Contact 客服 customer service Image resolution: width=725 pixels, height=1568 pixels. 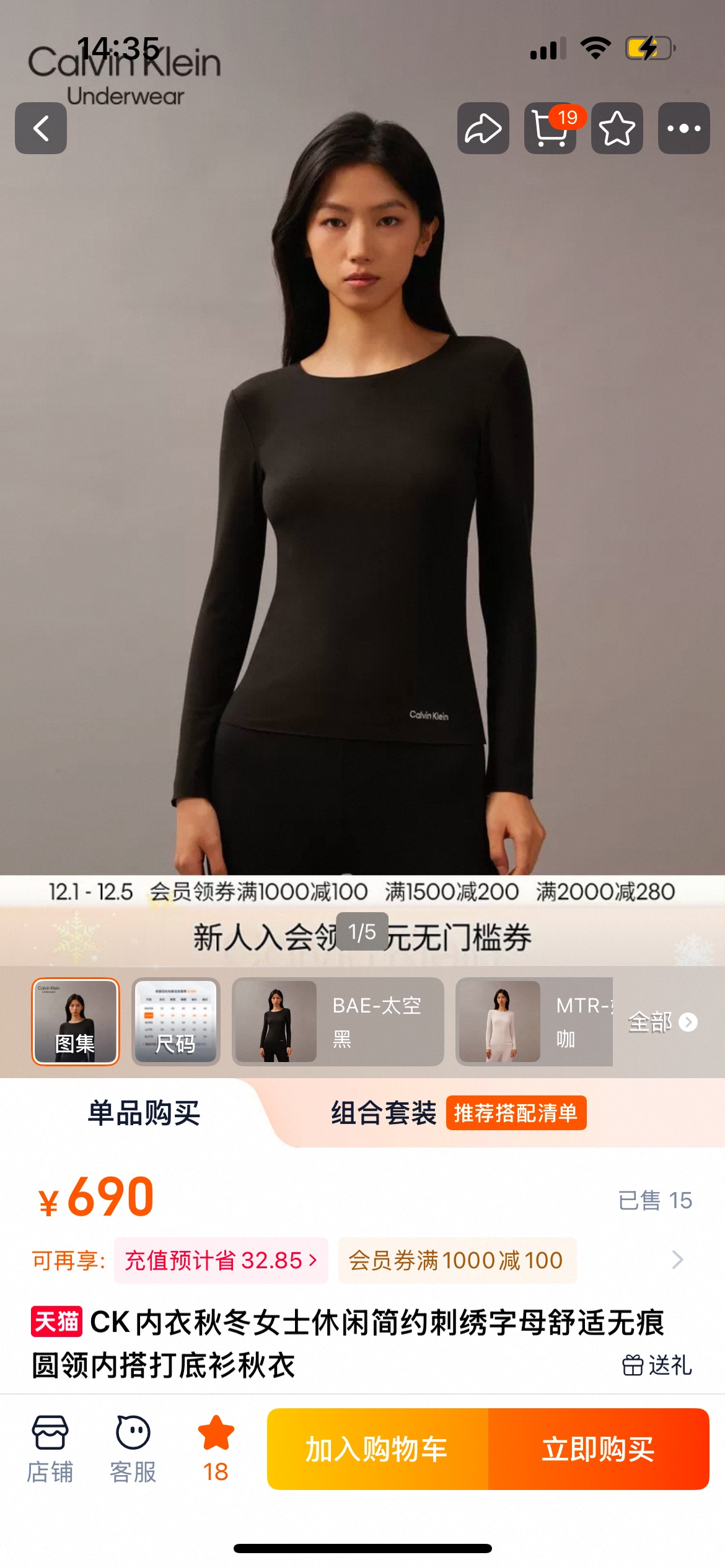(x=133, y=1448)
